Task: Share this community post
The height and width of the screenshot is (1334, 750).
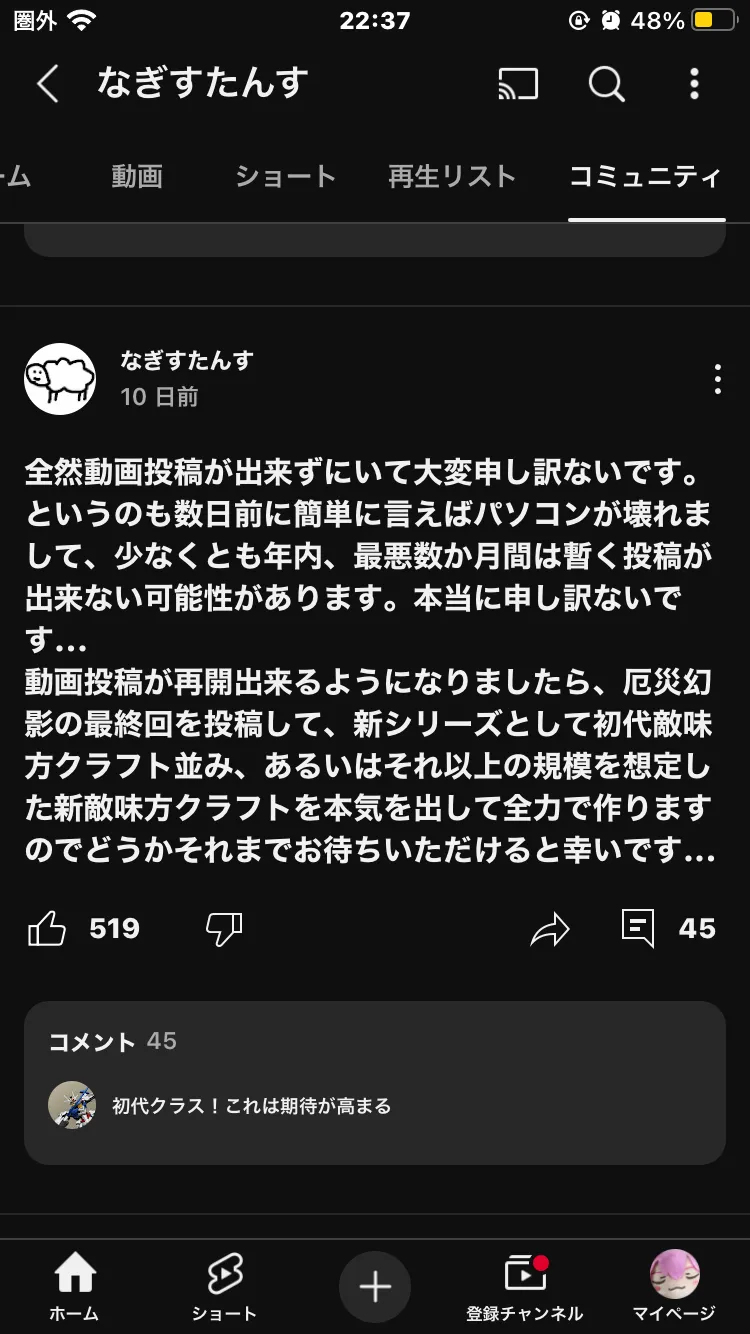Action: point(549,929)
